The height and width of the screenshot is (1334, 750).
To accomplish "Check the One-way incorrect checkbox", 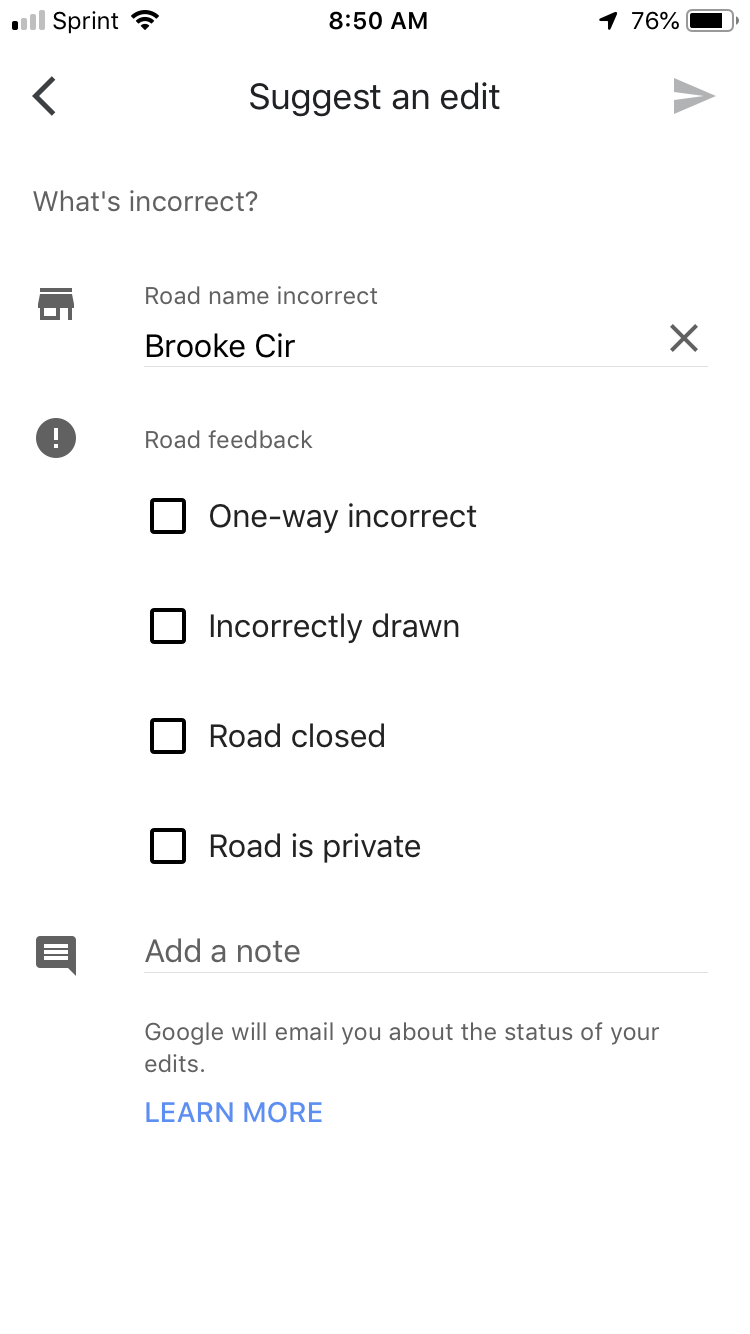I will [168, 516].
